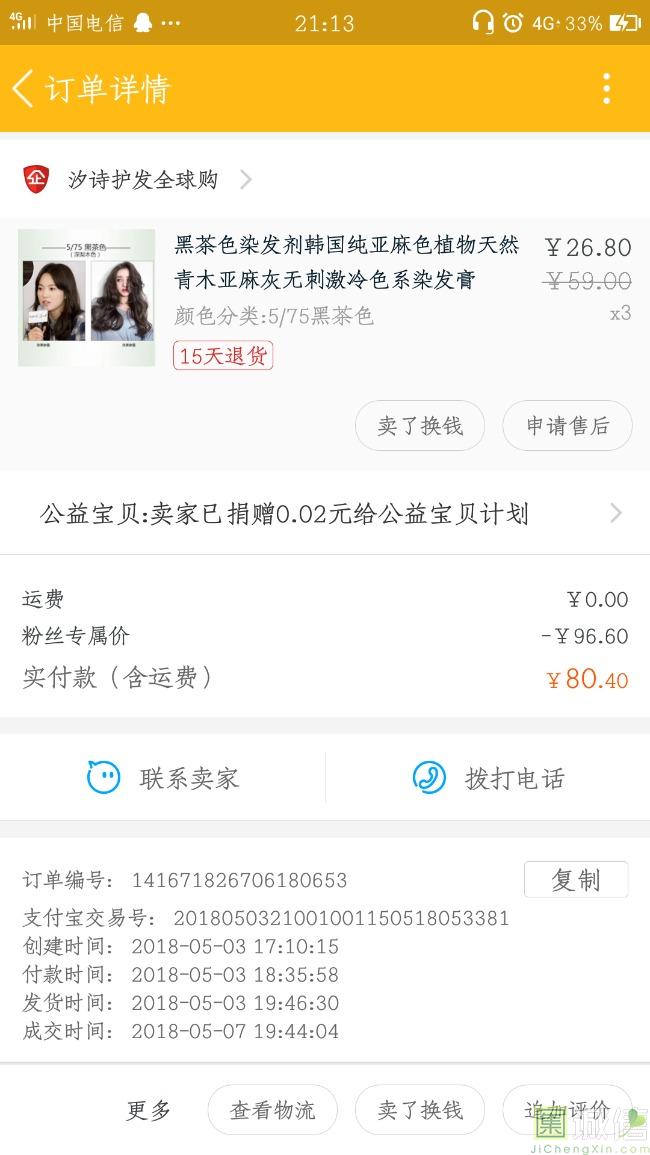Tap 卖了换钱 beside the 查看物流 button
Screen dimensions: 650x1155
[420, 1110]
